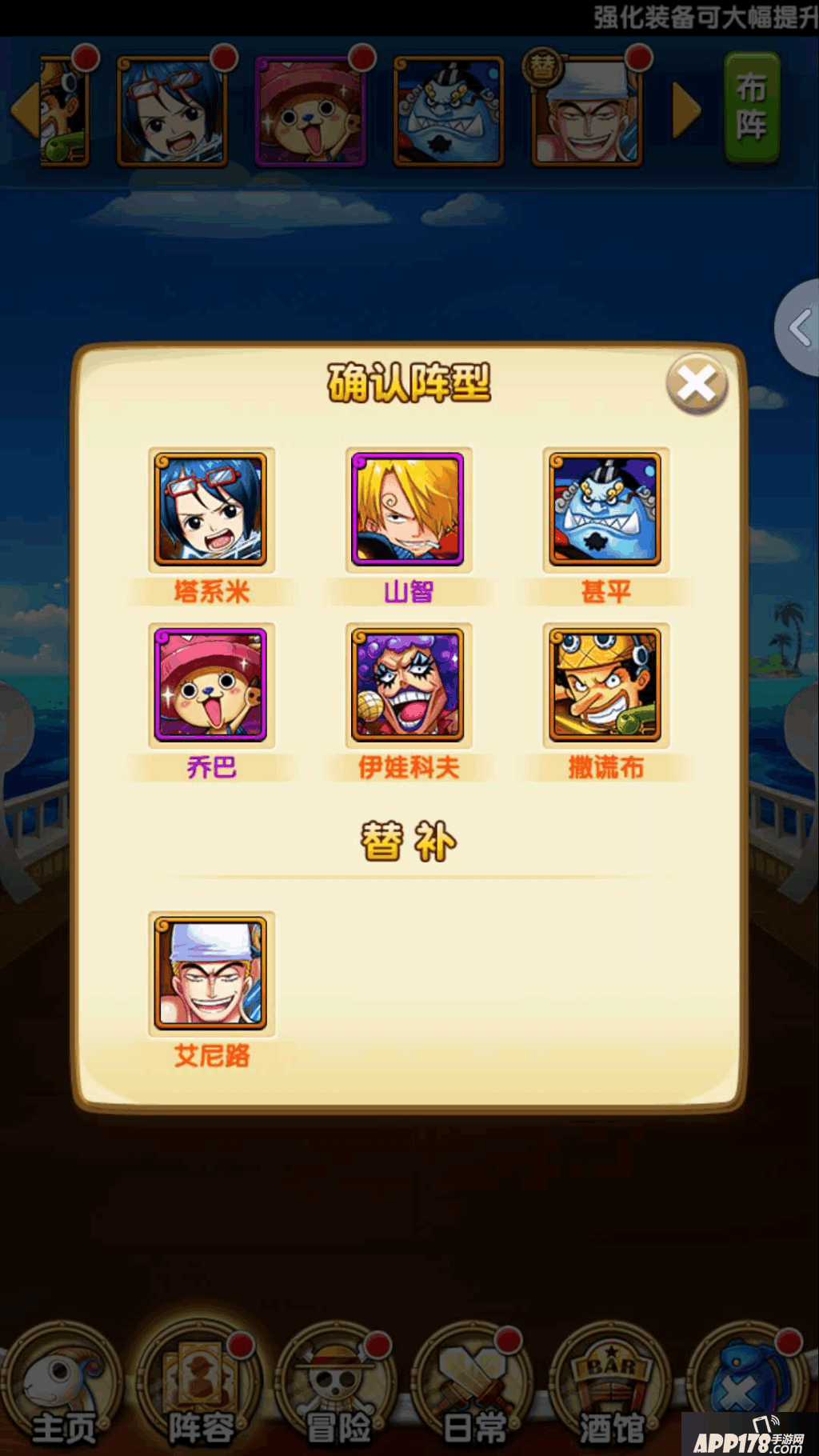Select 山智 in the formation
The image size is (819, 1456).
pyautogui.click(x=408, y=510)
